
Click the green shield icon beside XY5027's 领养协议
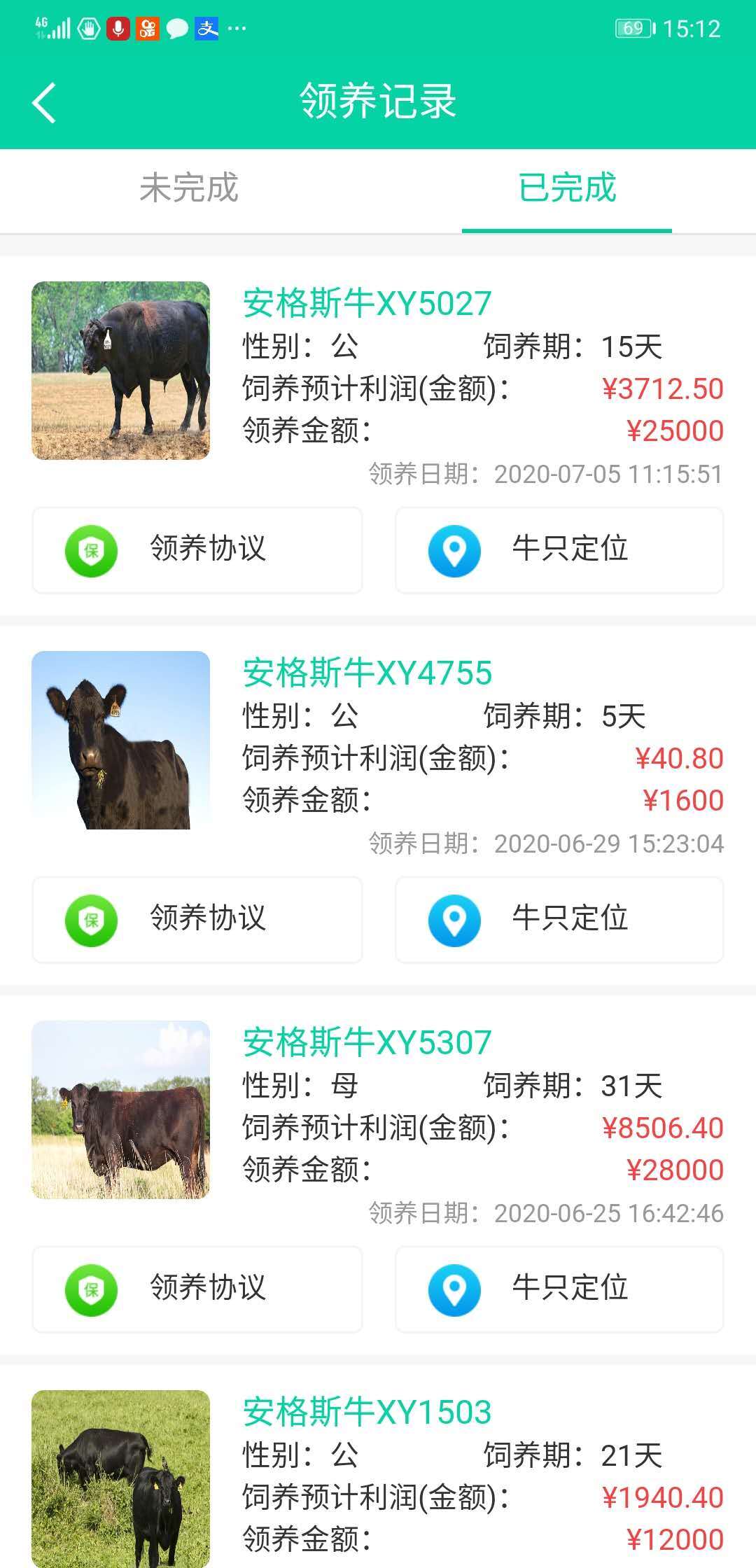[x=91, y=550]
